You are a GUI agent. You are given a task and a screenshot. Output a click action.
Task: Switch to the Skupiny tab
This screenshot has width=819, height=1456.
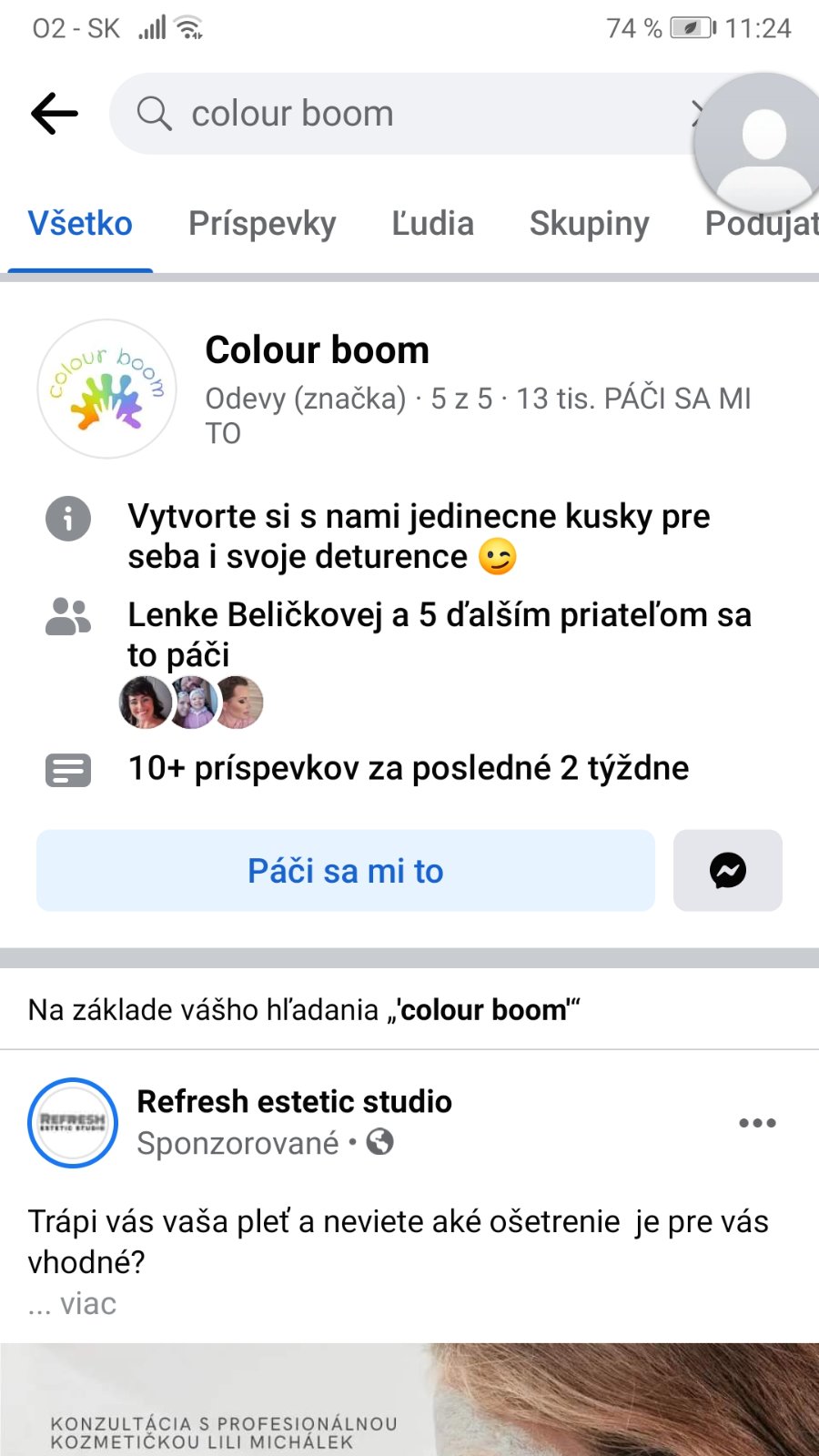tap(589, 224)
